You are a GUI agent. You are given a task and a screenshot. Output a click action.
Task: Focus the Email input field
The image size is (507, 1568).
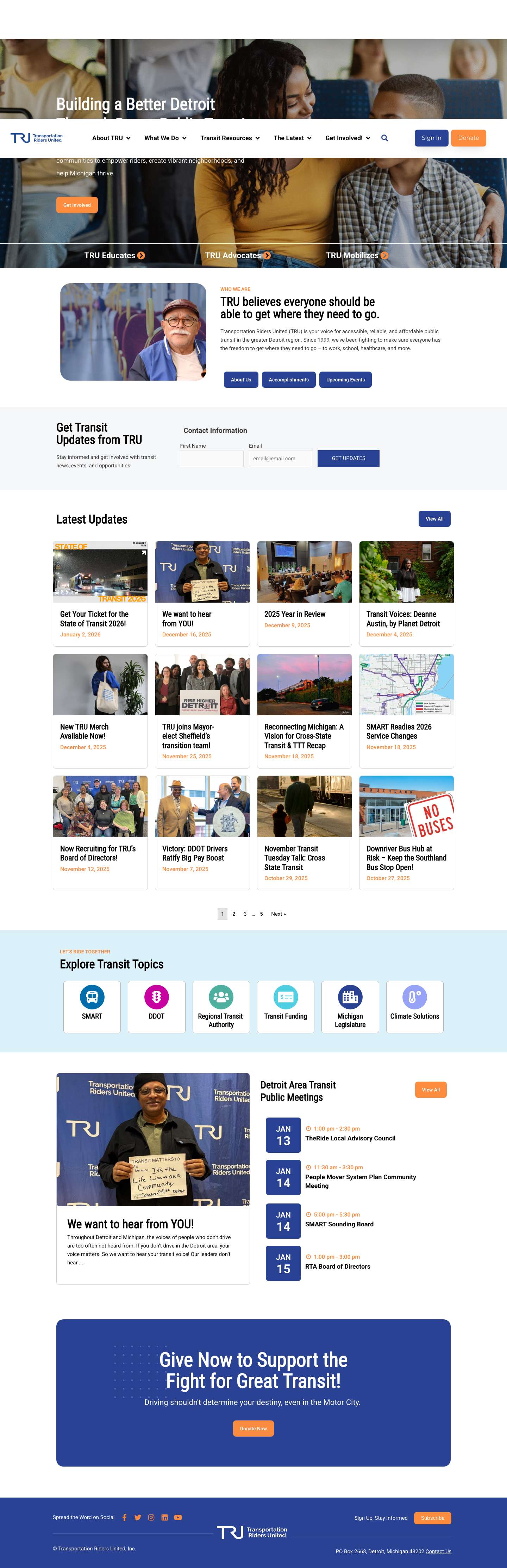[280, 458]
